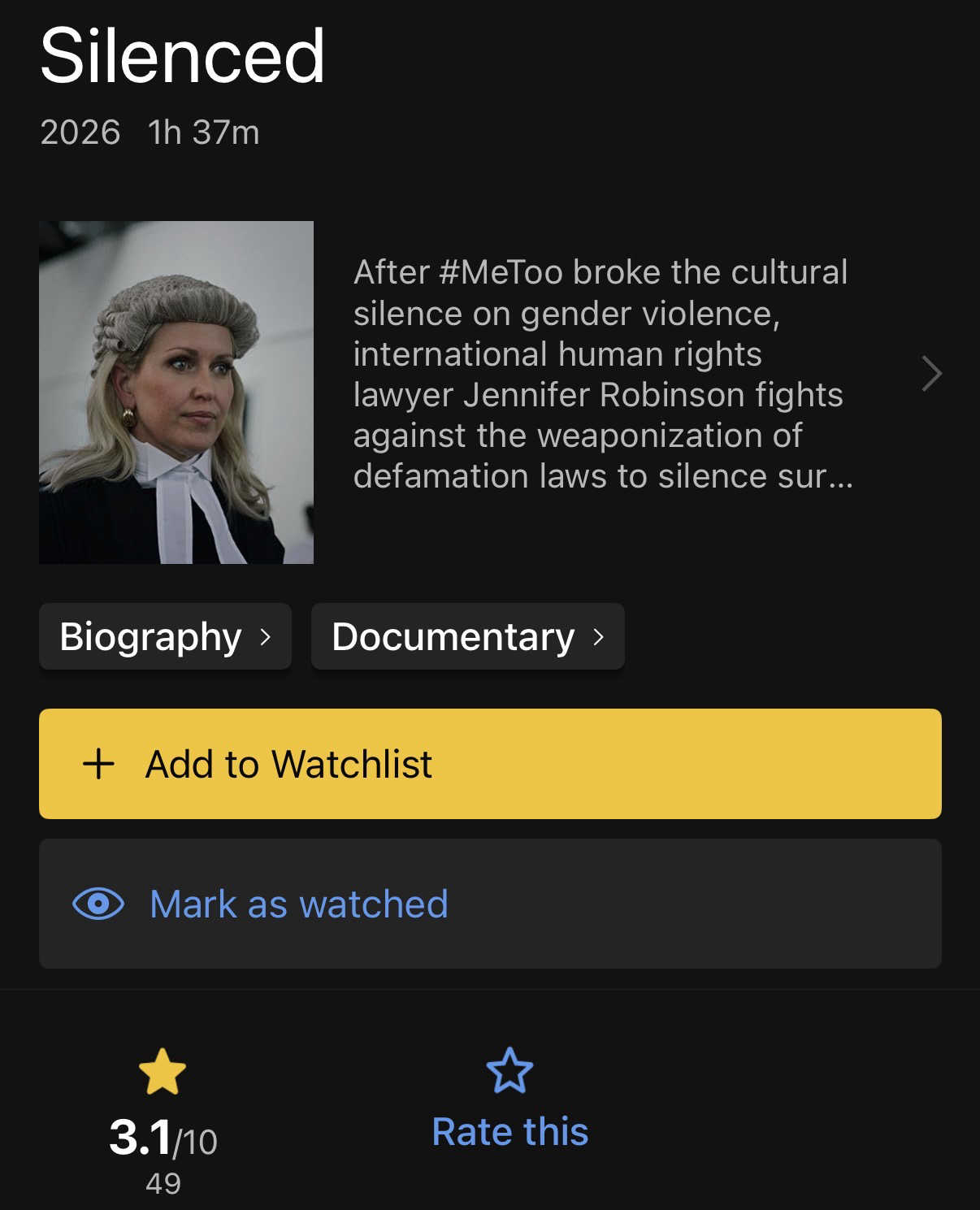Mark Silenced as watched
Viewport: 980px width, 1210px height.
click(x=490, y=904)
